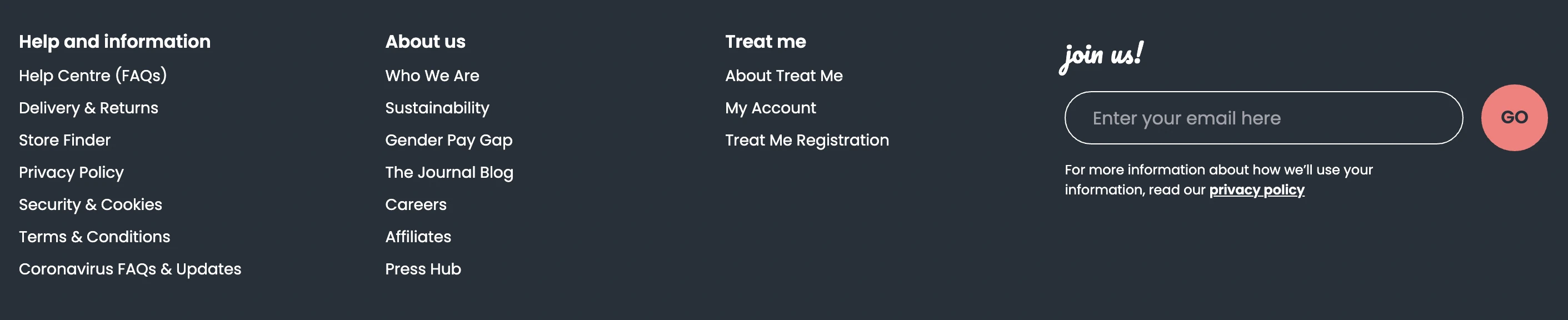
Task: Open the Privacy Policy footer link
Action: coord(71,172)
